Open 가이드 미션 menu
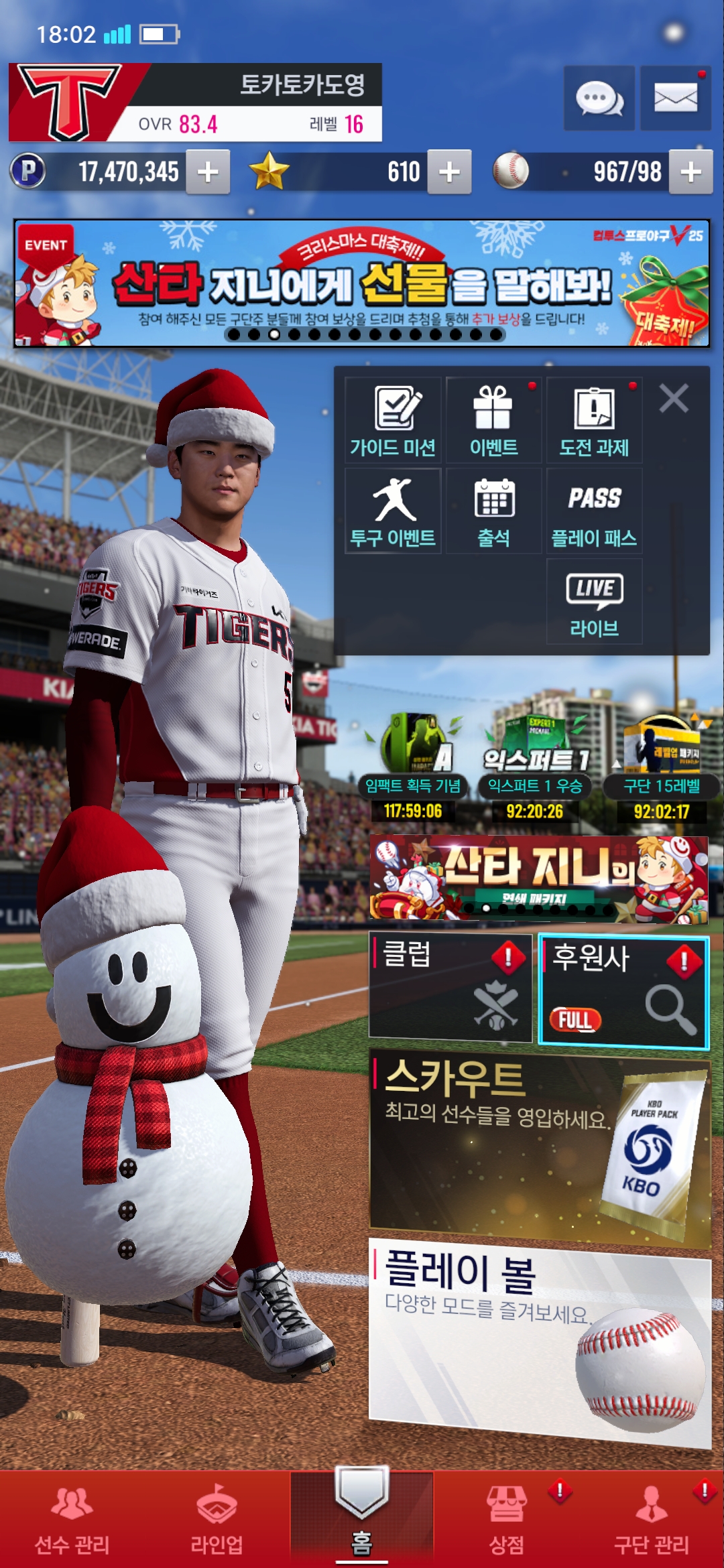 pyautogui.click(x=394, y=420)
